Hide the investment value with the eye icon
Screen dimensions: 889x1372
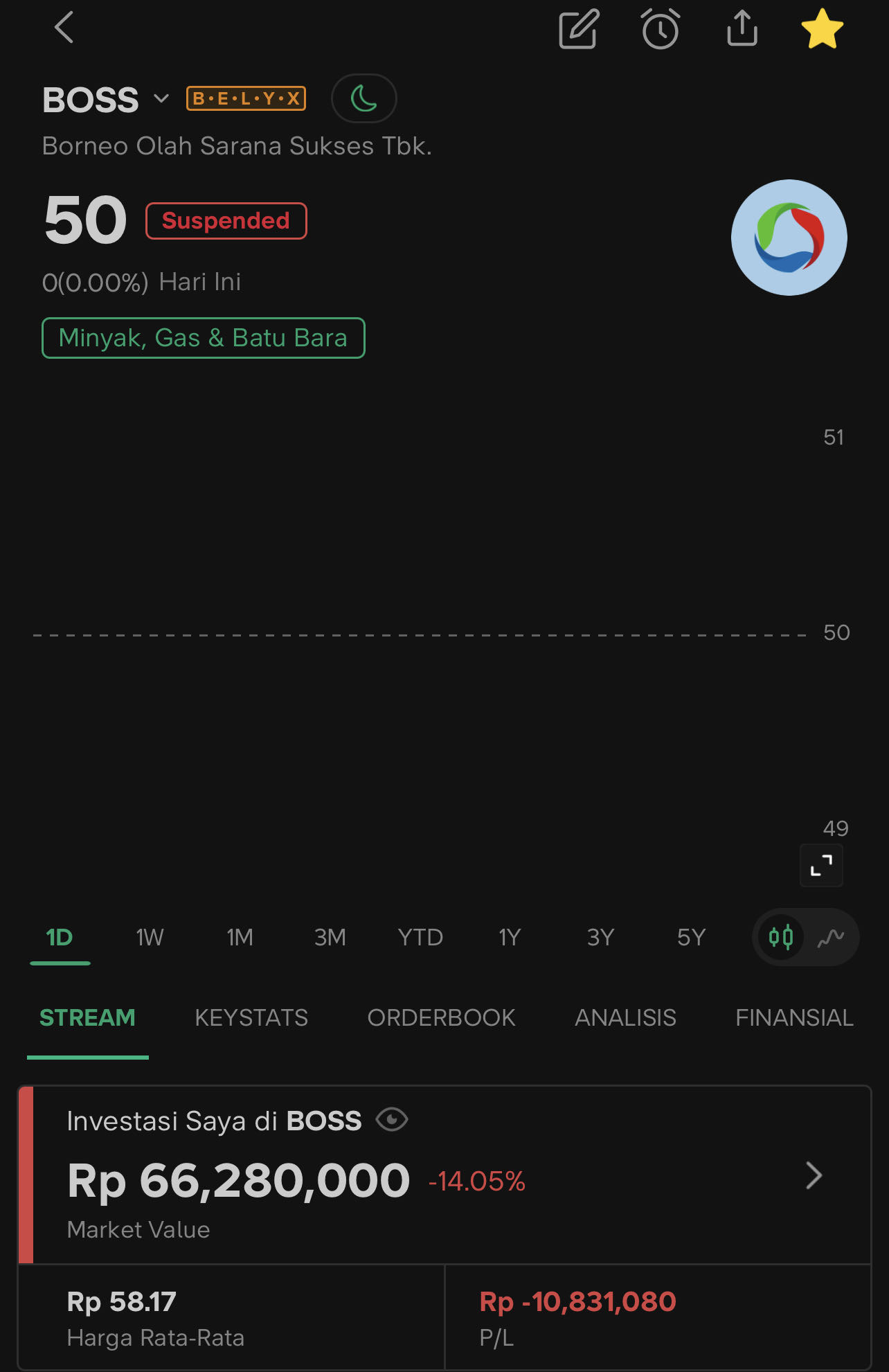click(x=392, y=1120)
